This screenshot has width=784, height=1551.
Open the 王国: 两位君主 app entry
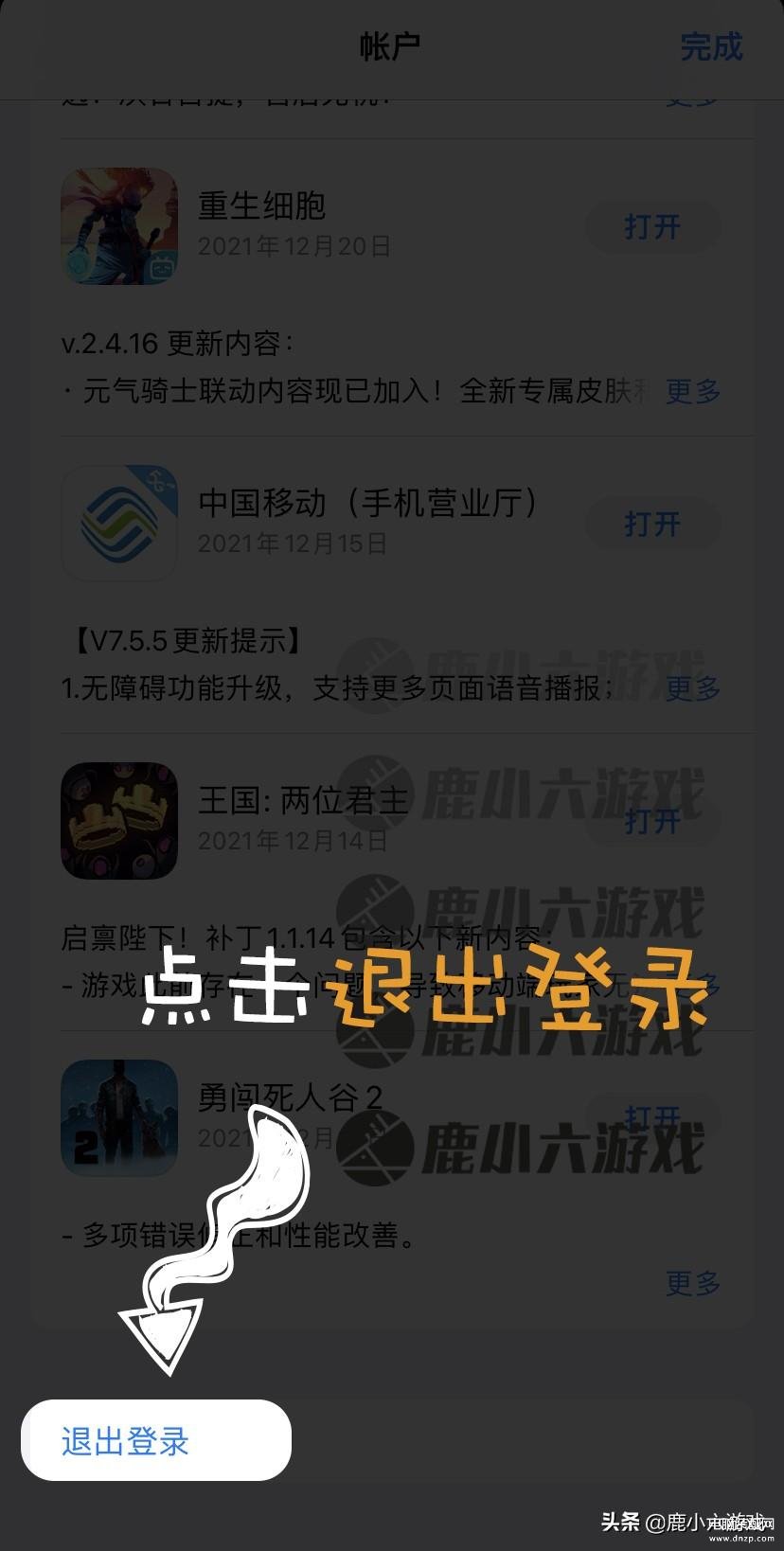click(x=303, y=801)
